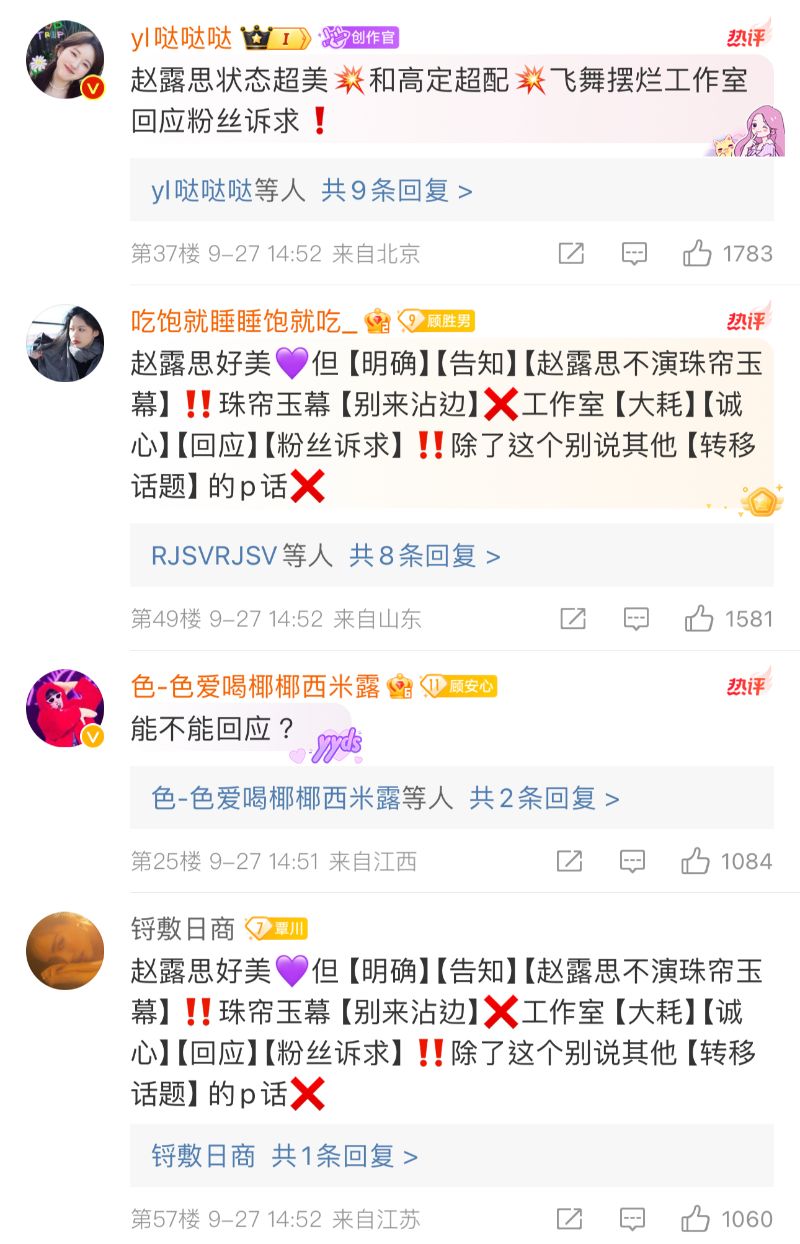Like yl哒哒哒's comment with 1783 likes
Screen dimensions: 800x1244
click(697, 254)
